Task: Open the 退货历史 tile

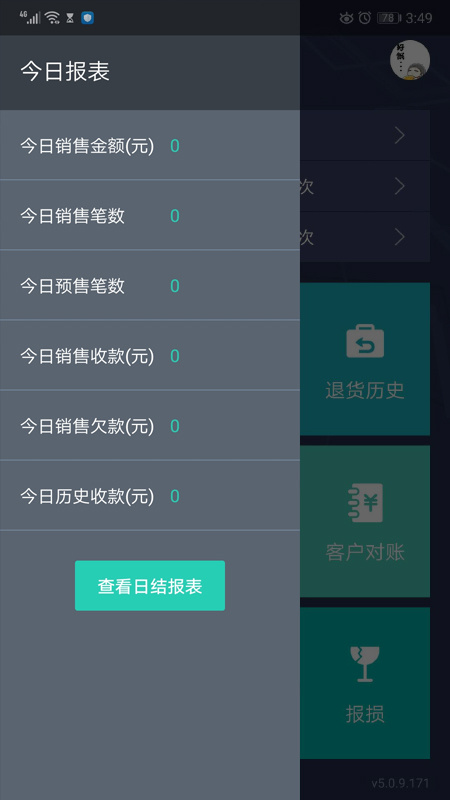Action: pos(365,359)
